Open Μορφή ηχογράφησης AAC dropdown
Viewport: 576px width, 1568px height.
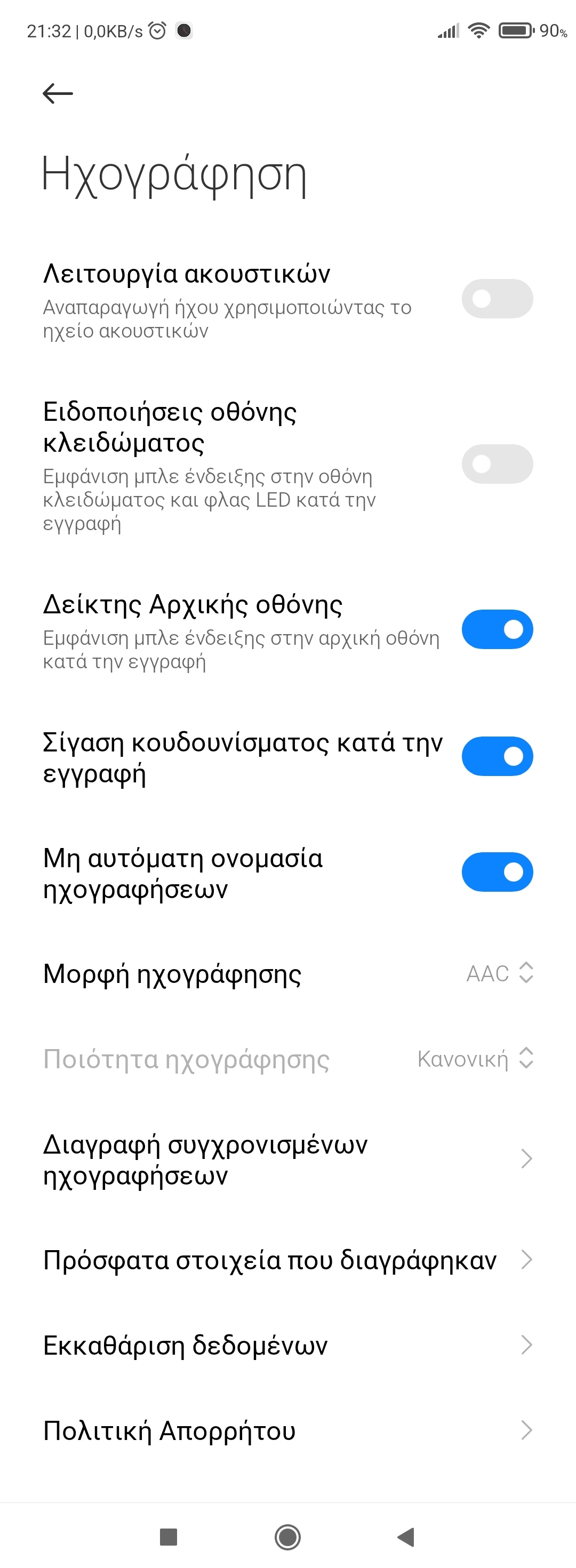point(499,973)
